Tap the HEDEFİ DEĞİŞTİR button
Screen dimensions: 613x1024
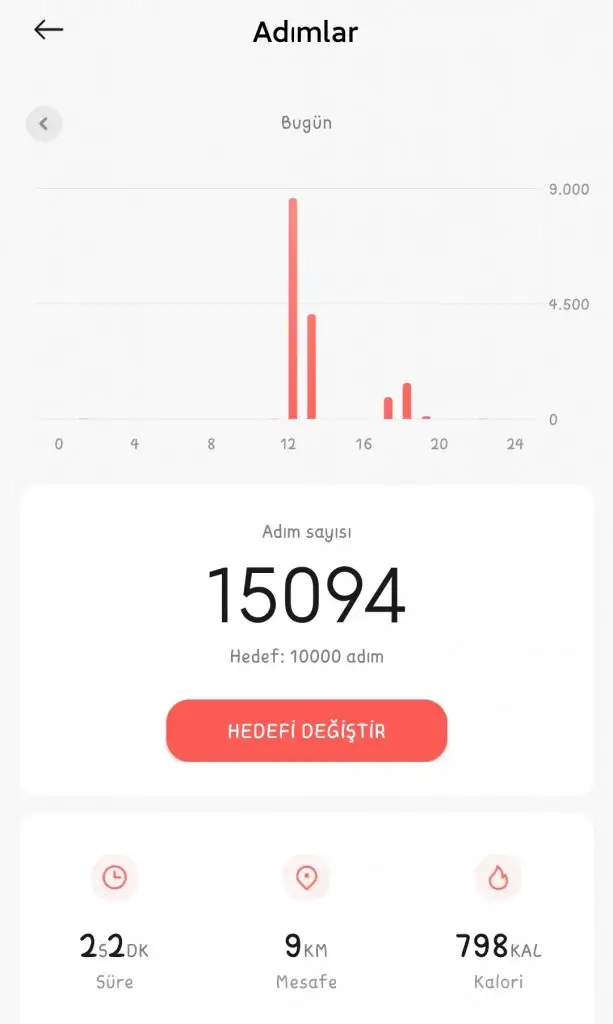click(306, 731)
